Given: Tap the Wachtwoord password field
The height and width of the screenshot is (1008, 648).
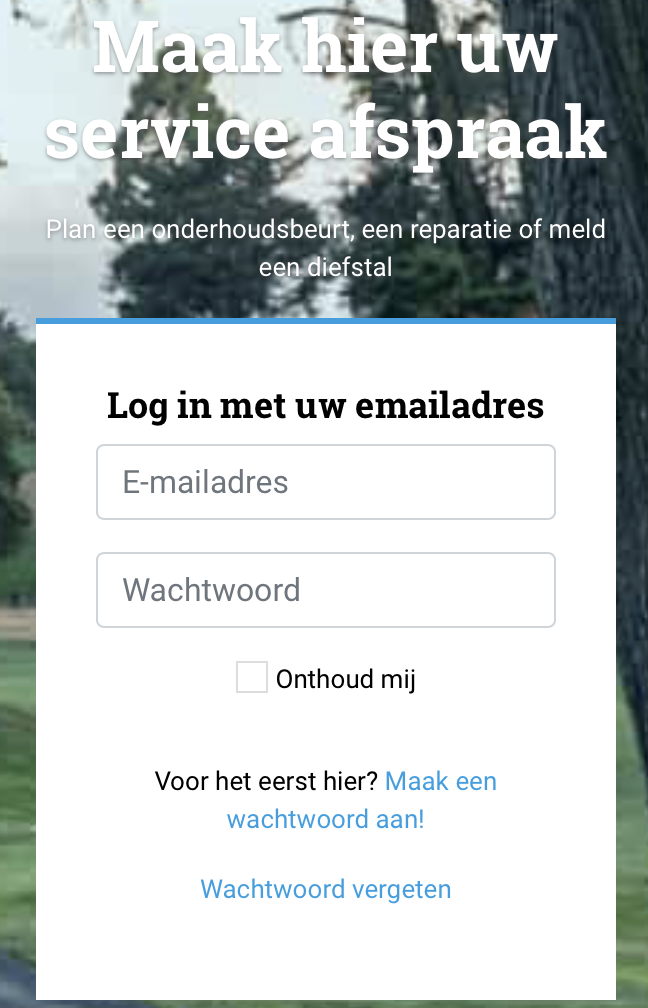Looking at the screenshot, I should click(325, 590).
